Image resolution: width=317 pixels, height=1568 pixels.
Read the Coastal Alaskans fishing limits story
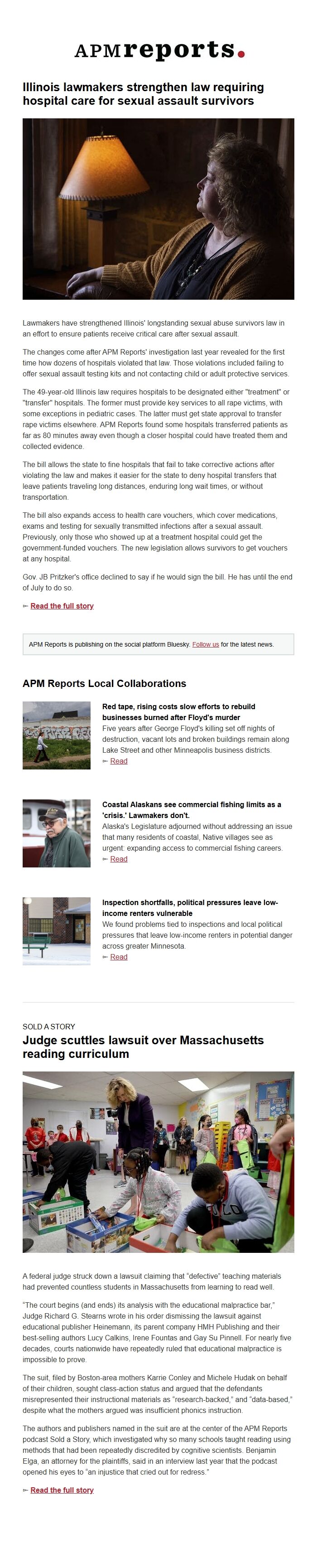pos(119,859)
